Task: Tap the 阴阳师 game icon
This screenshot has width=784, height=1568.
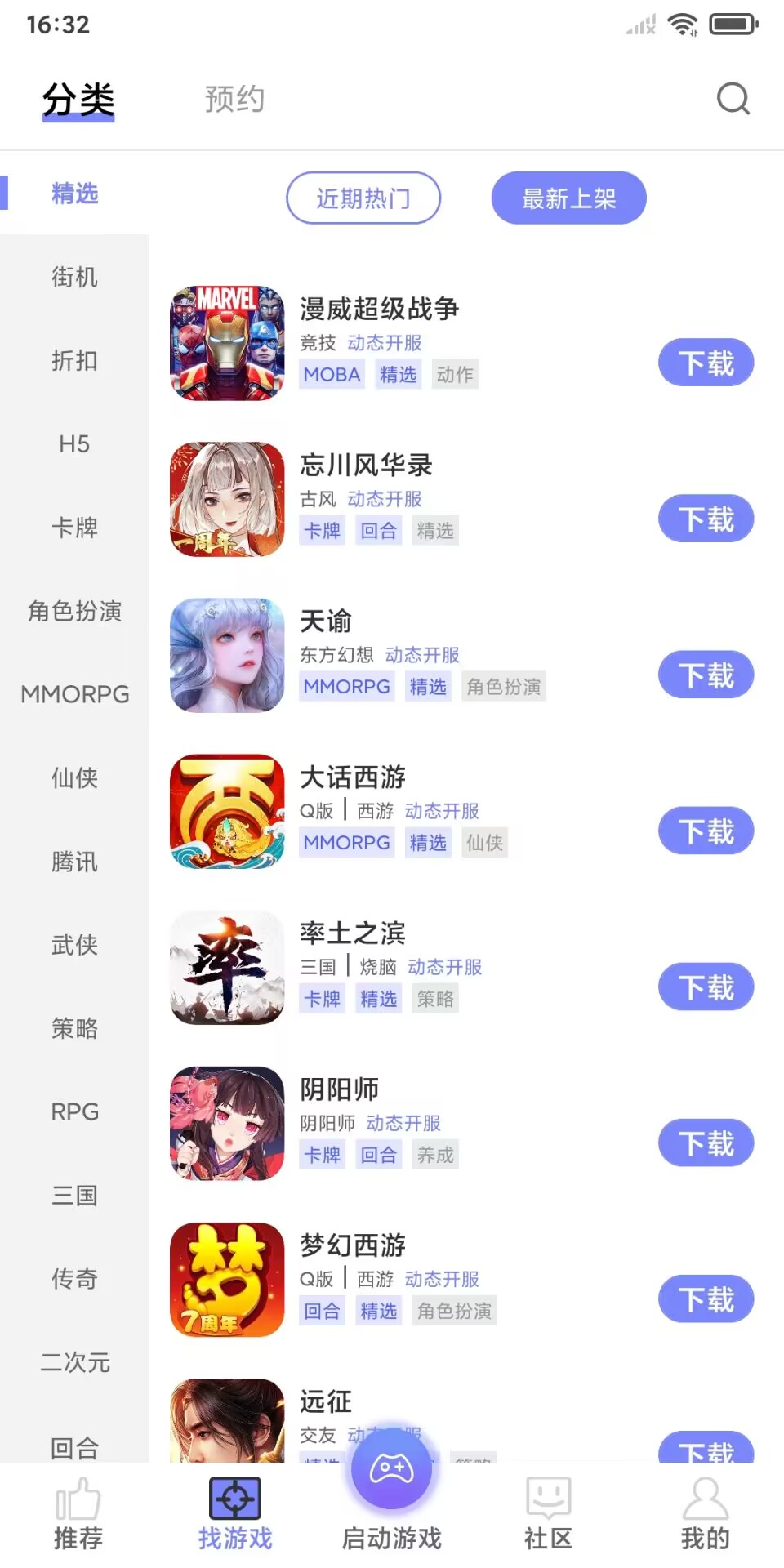Action: pyautogui.click(x=226, y=1124)
